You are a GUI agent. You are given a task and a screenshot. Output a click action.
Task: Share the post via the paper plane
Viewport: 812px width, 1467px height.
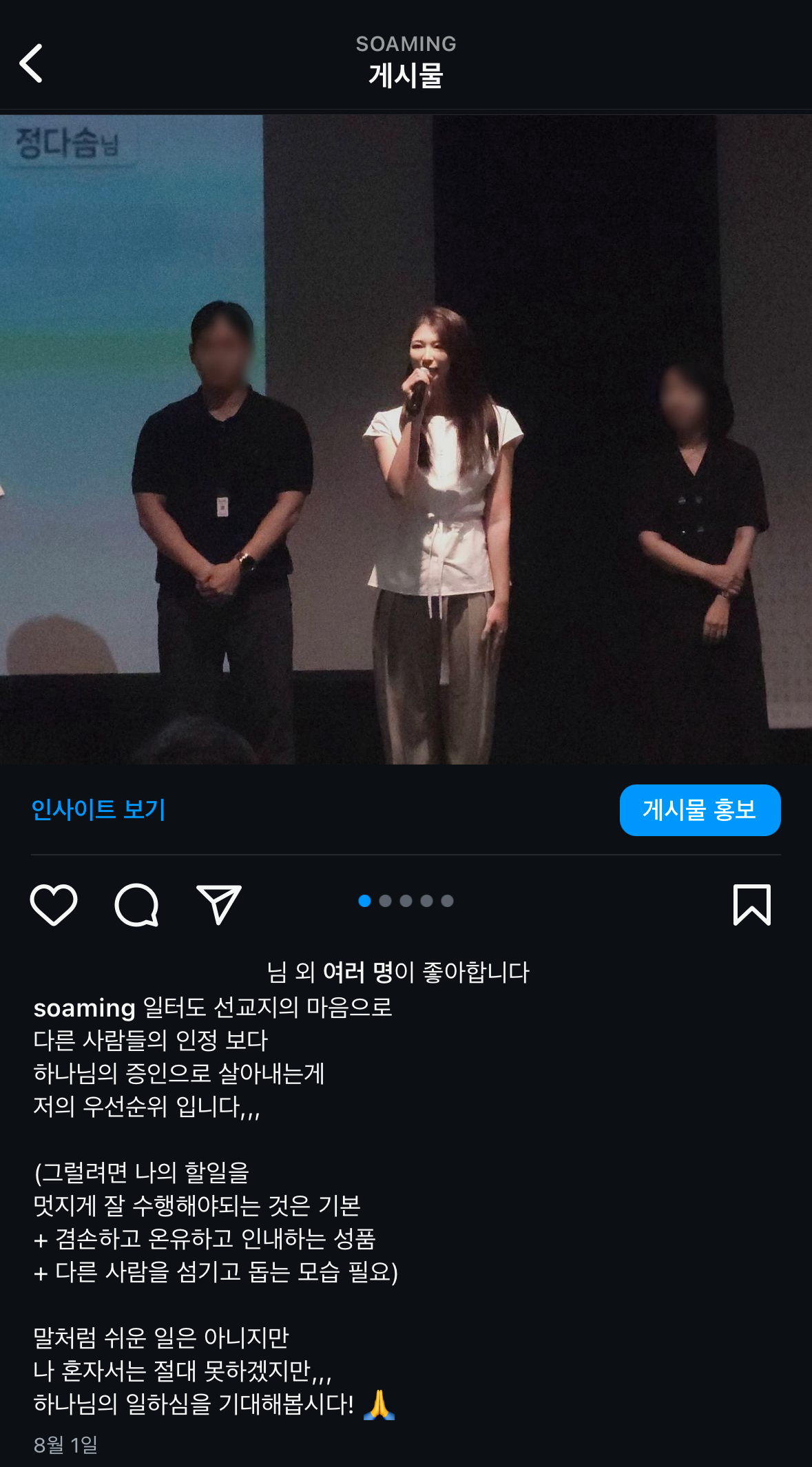[218, 904]
